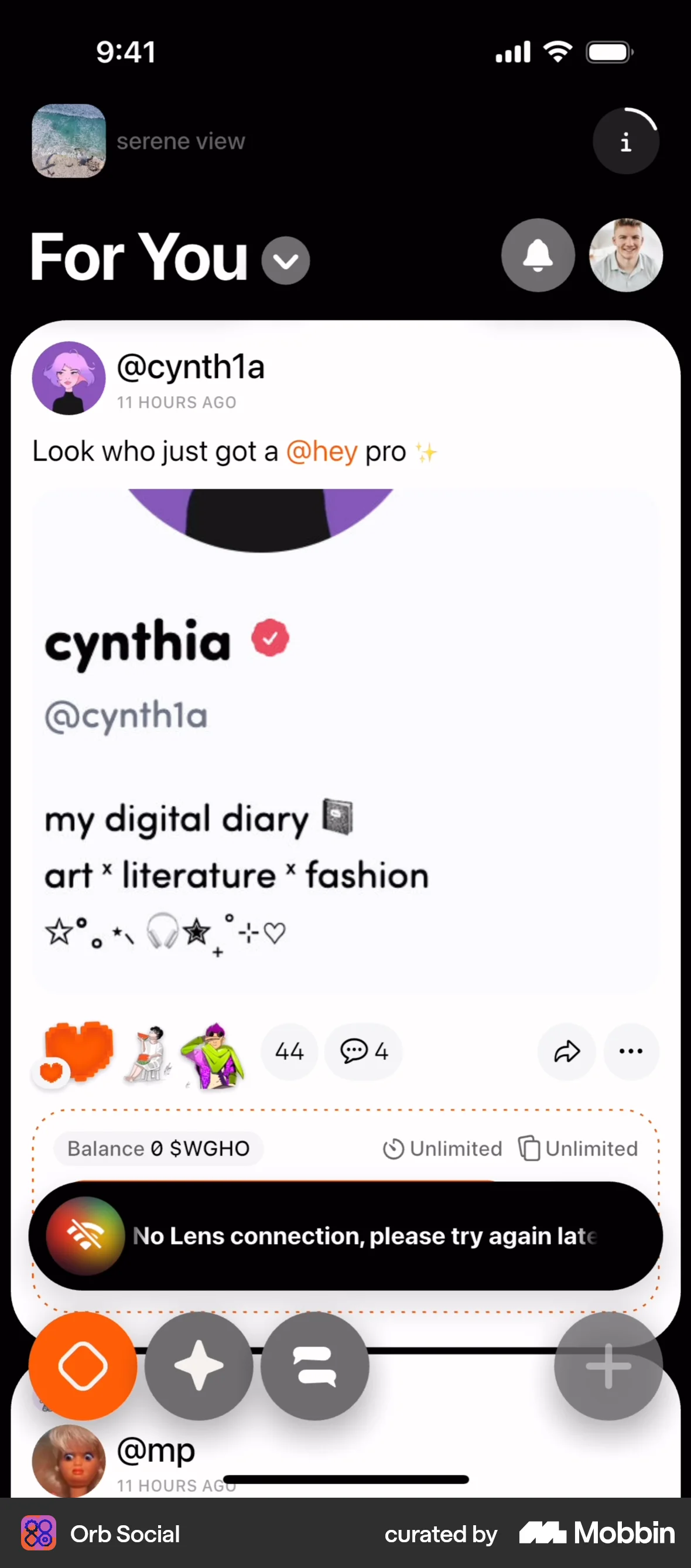Open the info button beside serene view
The height and width of the screenshot is (1568, 691).
pyautogui.click(x=625, y=142)
